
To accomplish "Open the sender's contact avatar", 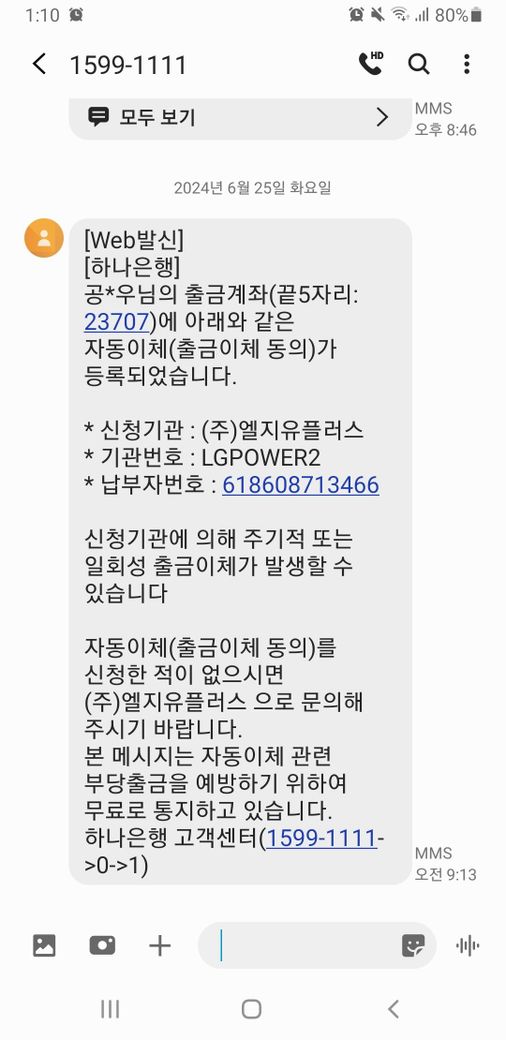I will (44, 238).
